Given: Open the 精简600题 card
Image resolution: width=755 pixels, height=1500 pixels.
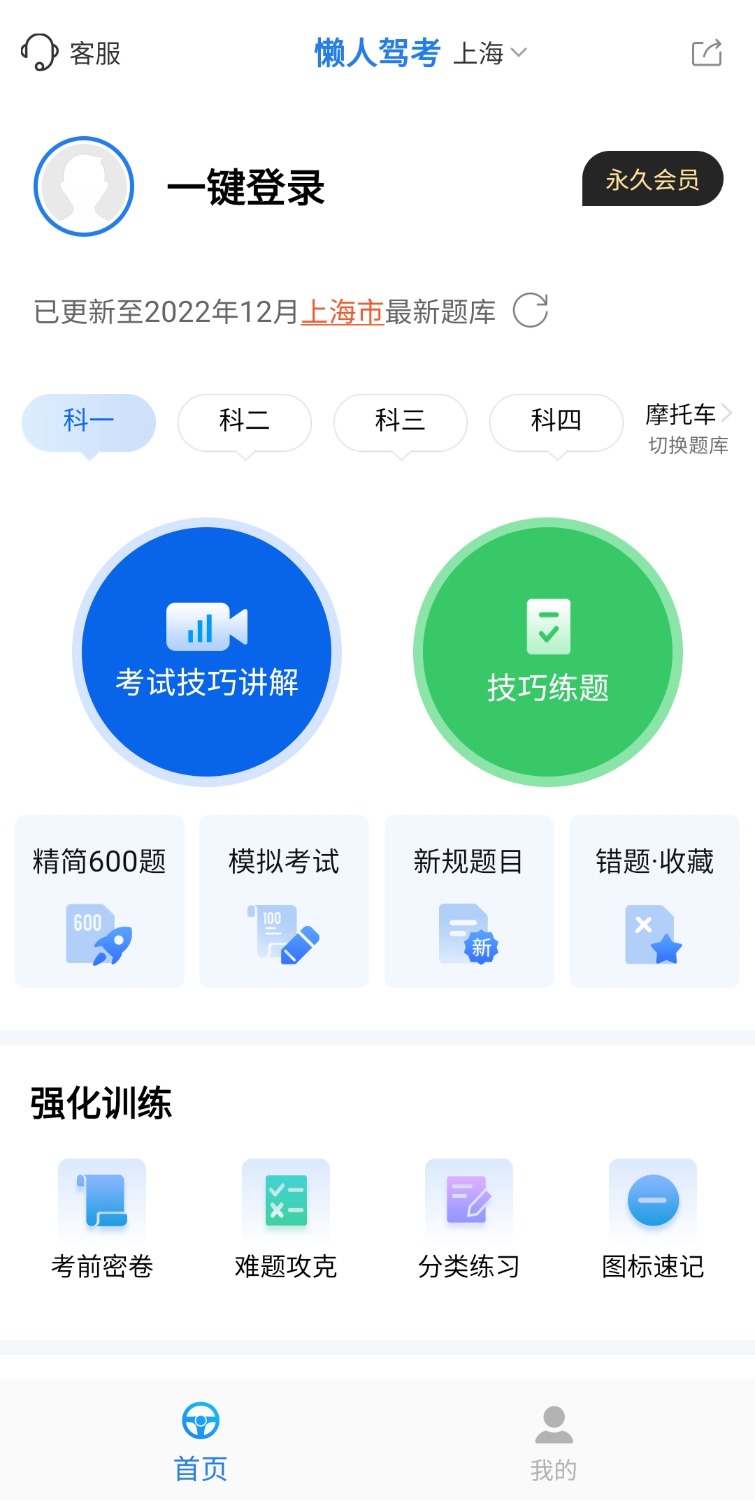Looking at the screenshot, I should (99, 901).
